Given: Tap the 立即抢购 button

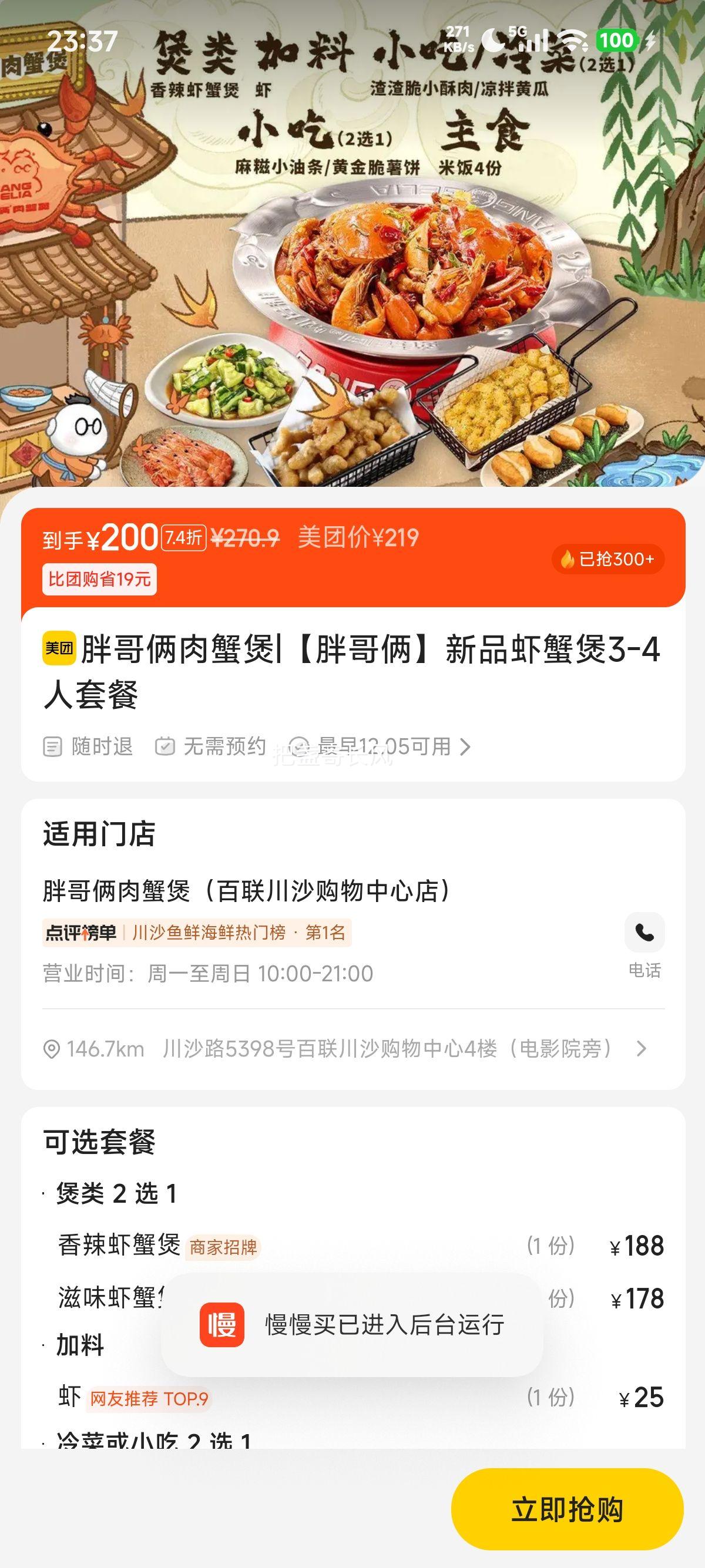Looking at the screenshot, I should pyautogui.click(x=567, y=1509).
